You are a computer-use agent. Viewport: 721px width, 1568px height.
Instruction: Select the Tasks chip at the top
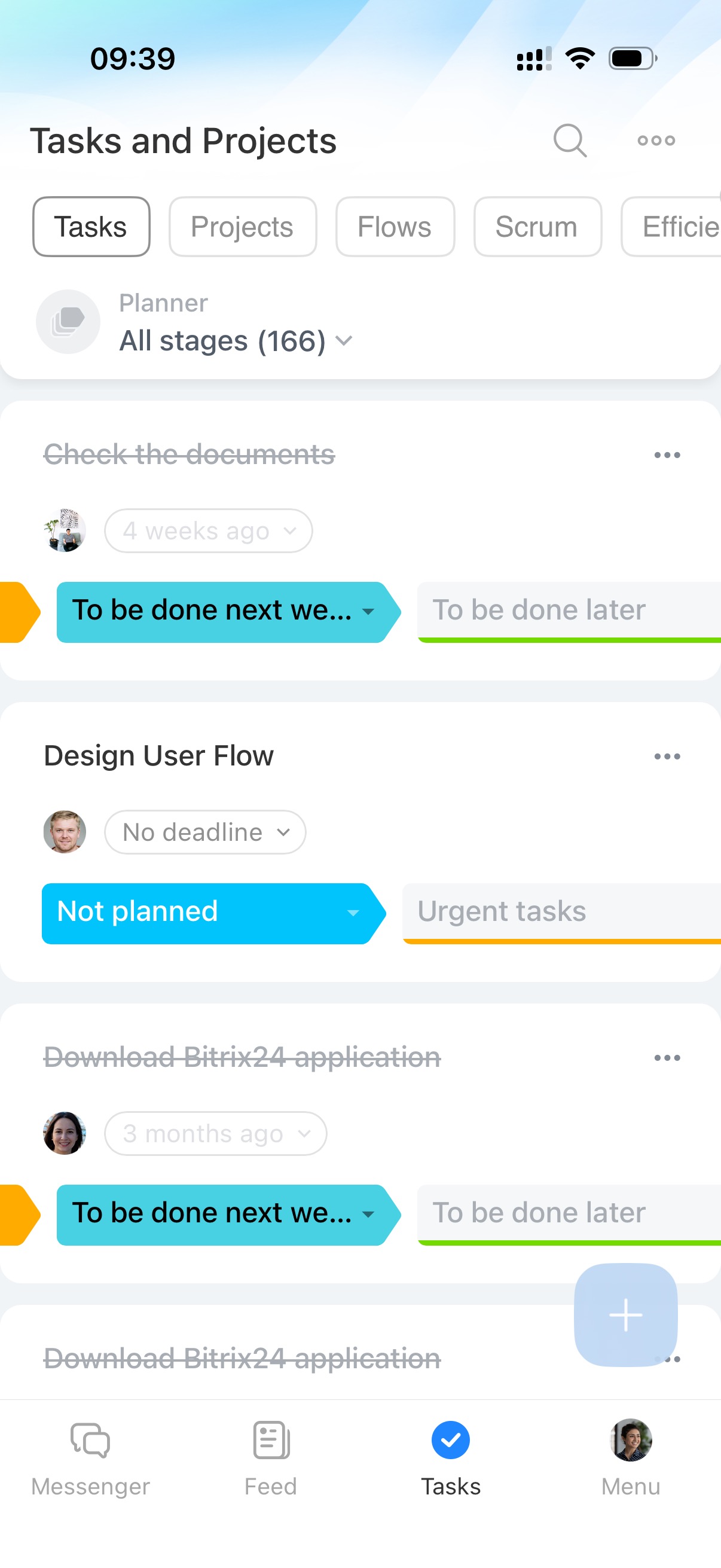[91, 227]
